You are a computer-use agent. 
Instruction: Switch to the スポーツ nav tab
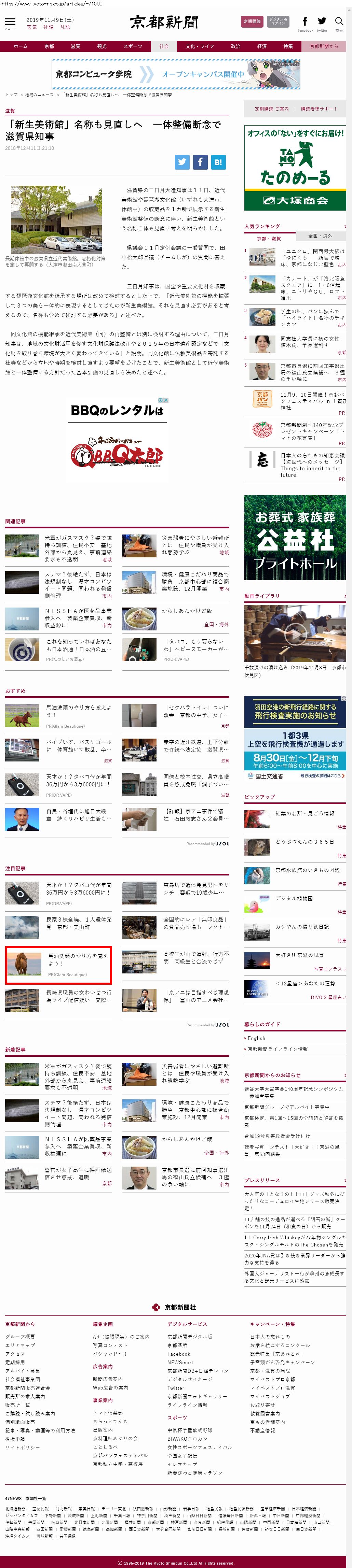[x=133, y=46]
